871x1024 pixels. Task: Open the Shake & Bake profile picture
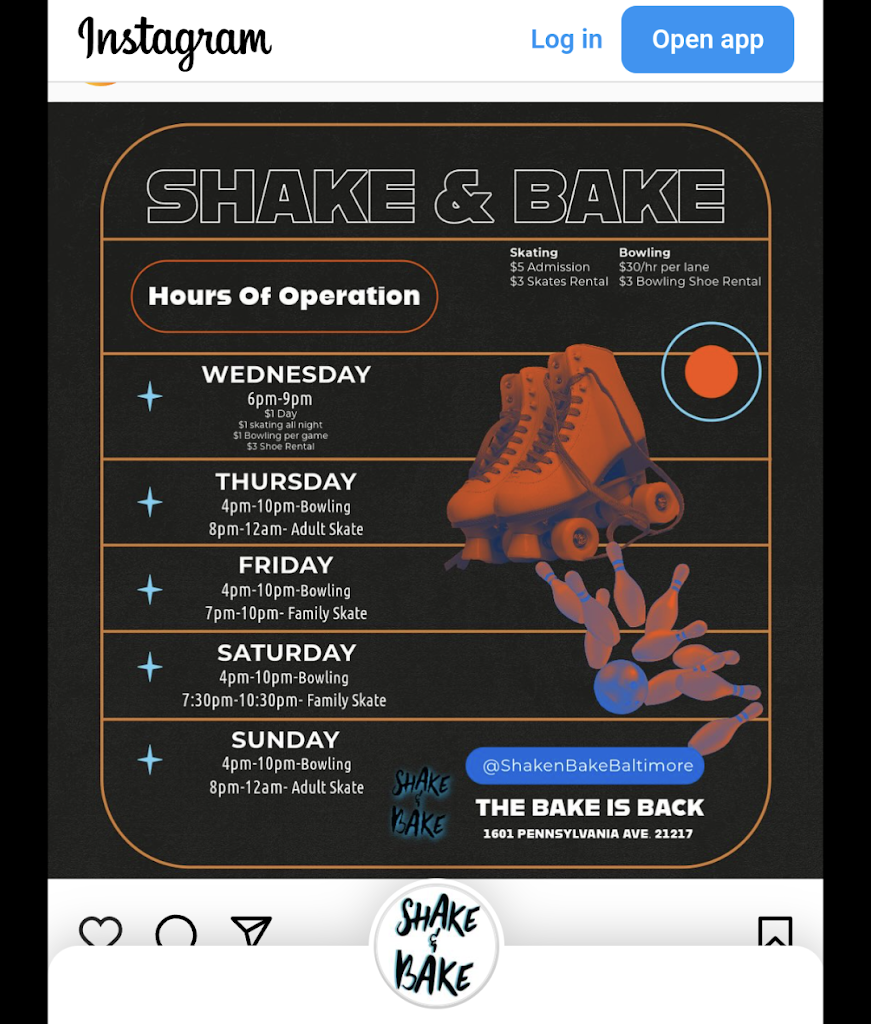coord(436,946)
